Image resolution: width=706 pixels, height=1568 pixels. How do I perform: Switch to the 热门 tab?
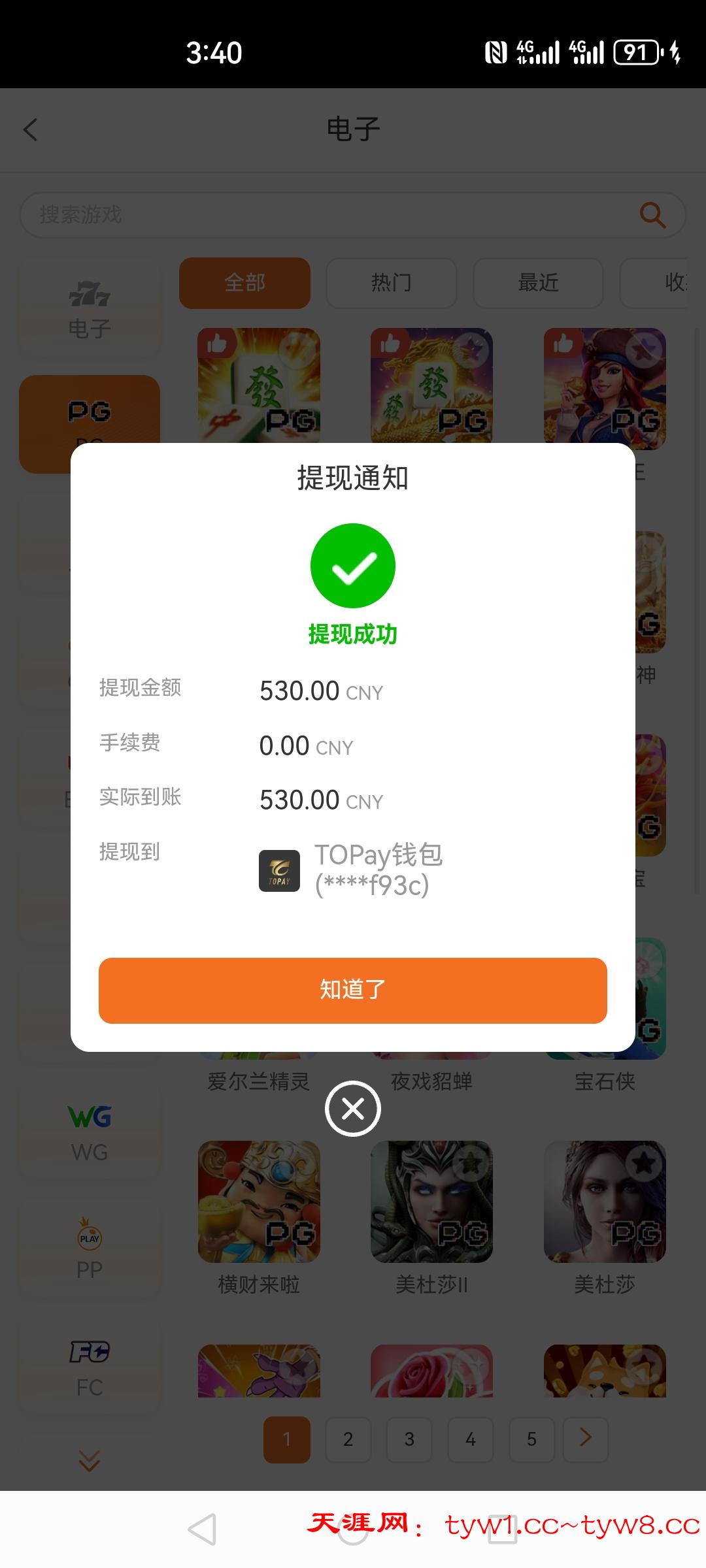(391, 283)
